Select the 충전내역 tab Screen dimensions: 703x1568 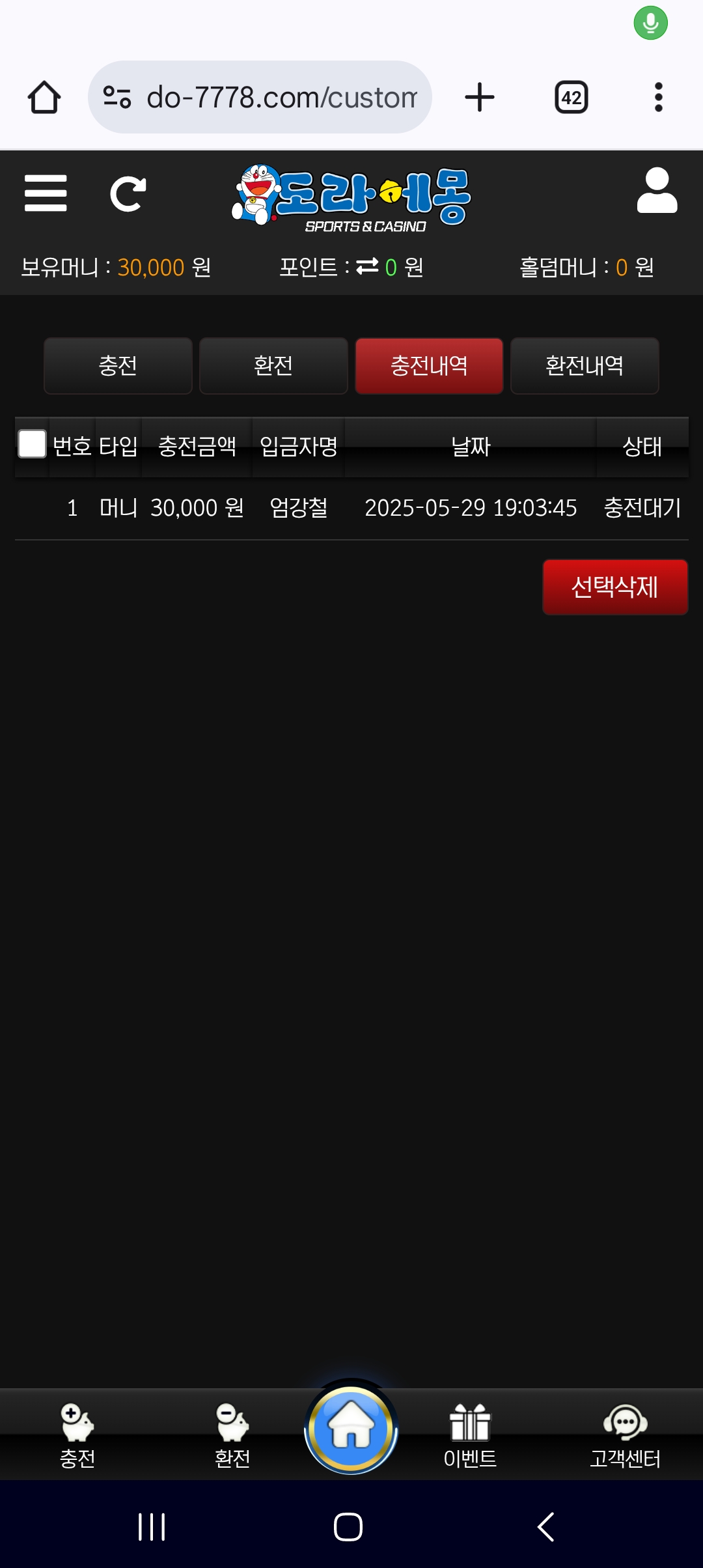(429, 365)
